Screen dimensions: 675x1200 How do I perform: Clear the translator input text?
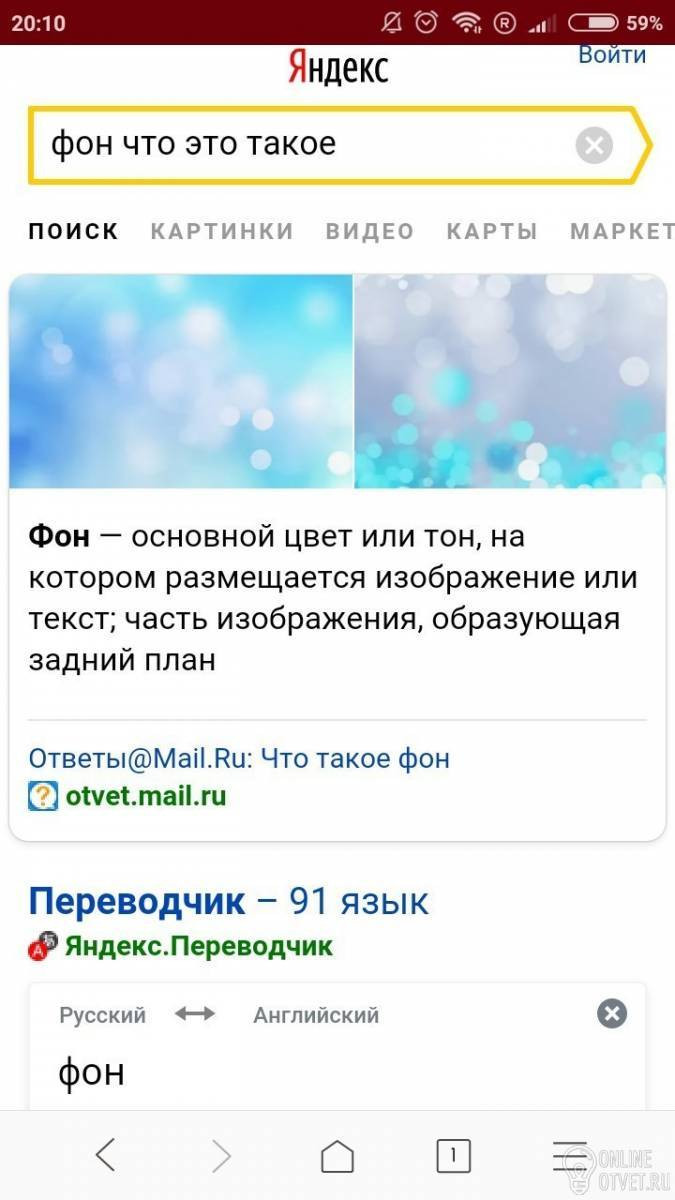(x=611, y=1014)
